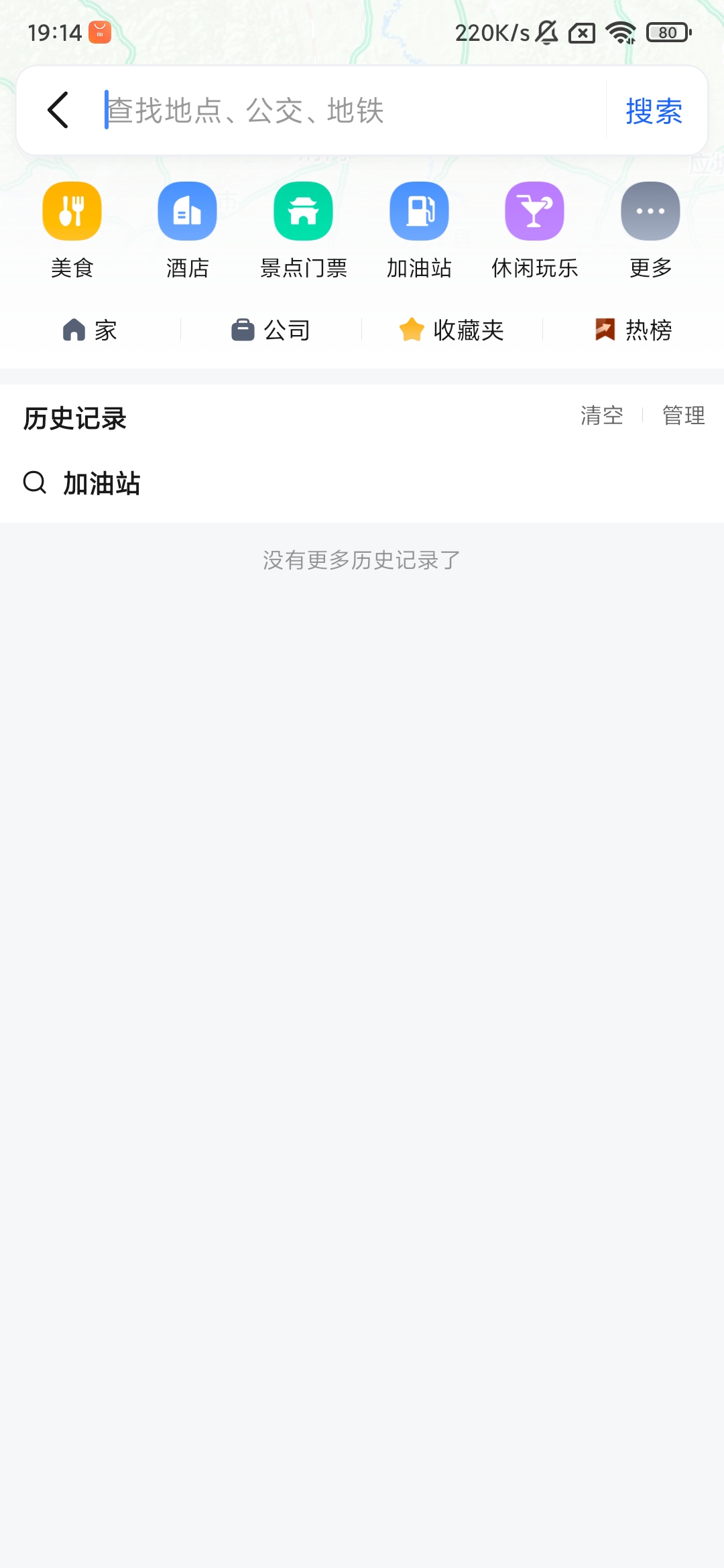Image resolution: width=724 pixels, height=1568 pixels.
Task: Manage search history via 管理
Action: click(x=683, y=415)
